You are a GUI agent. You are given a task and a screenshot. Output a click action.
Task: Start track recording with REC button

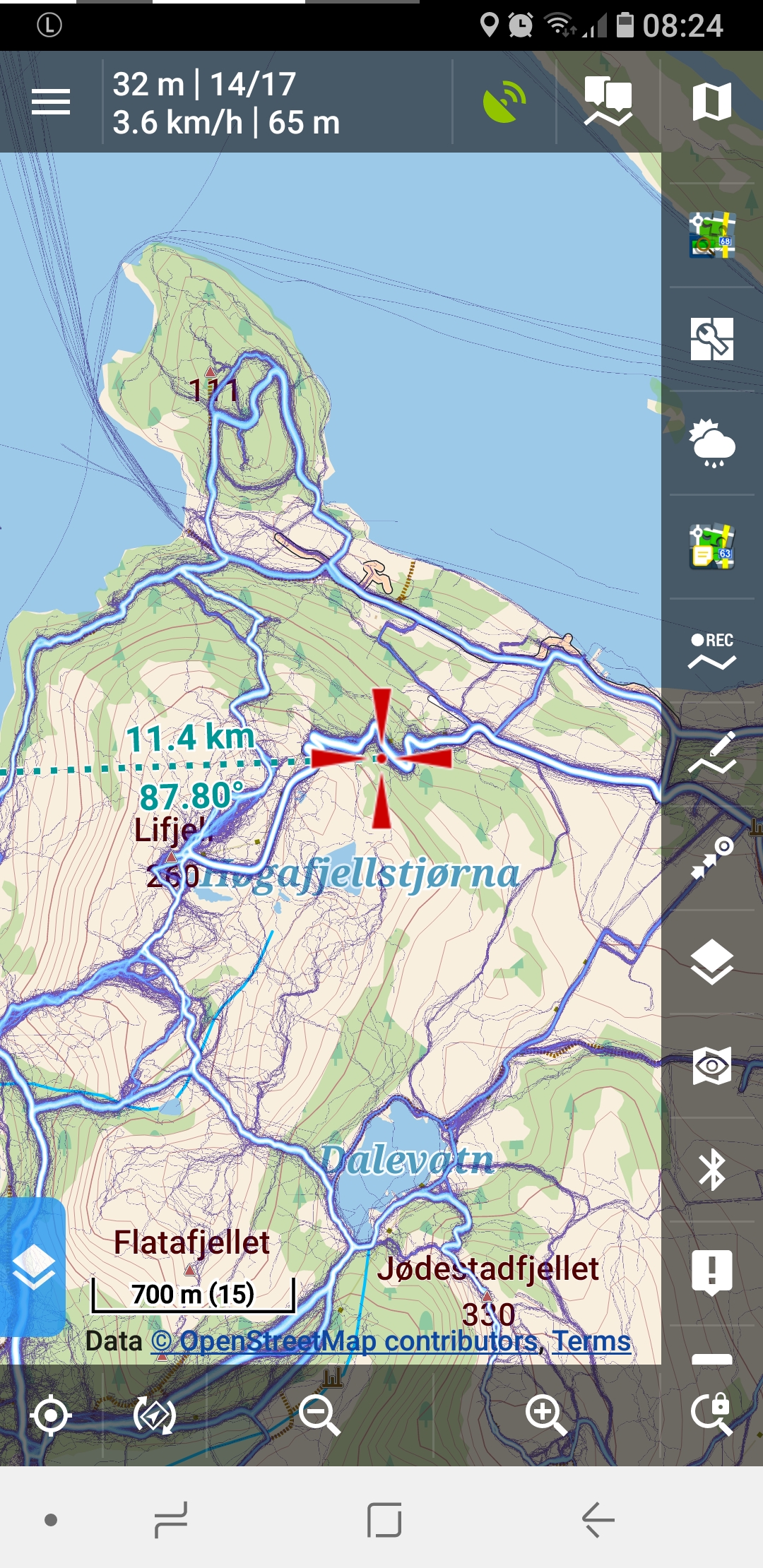tap(711, 651)
